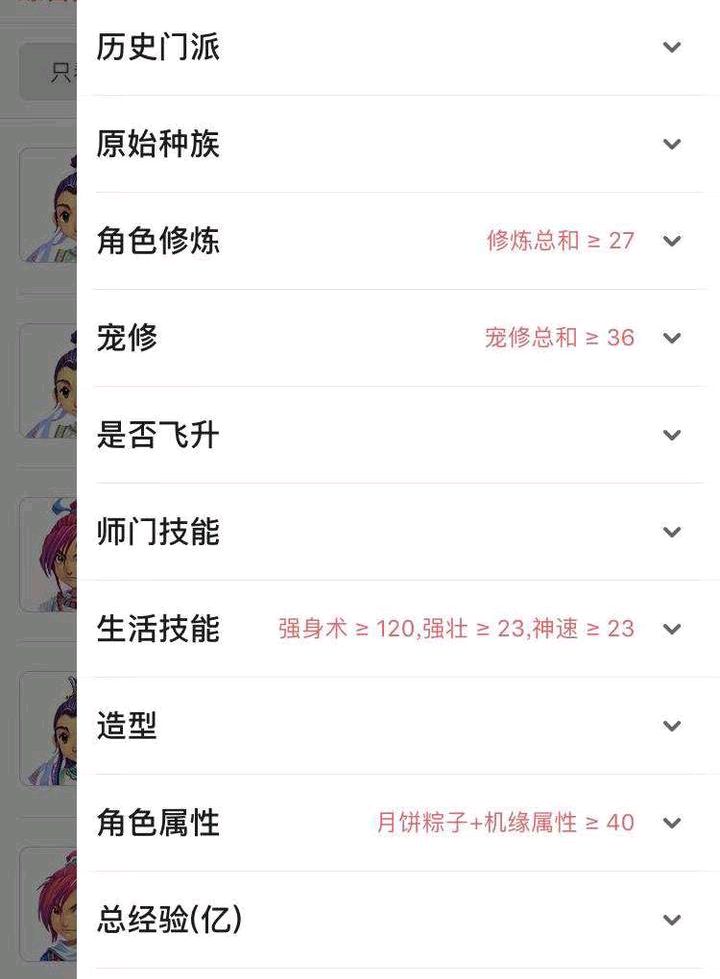Viewport: 720px width, 979px height.
Task: Click the 强身术 ≥ 120 skill condition text
Action: [335, 630]
